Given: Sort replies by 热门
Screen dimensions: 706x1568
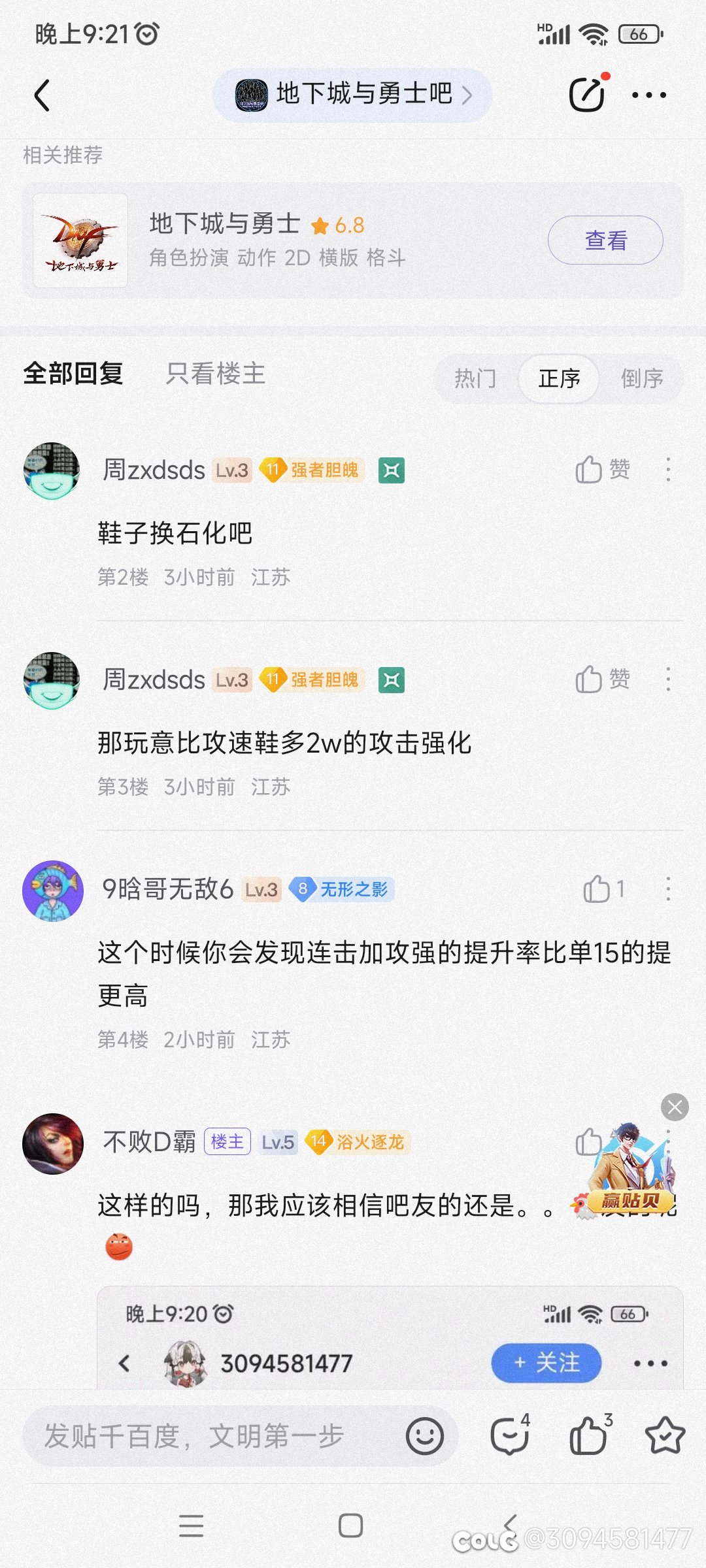Looking at the screenshot, I should click(x=475, y=378).
